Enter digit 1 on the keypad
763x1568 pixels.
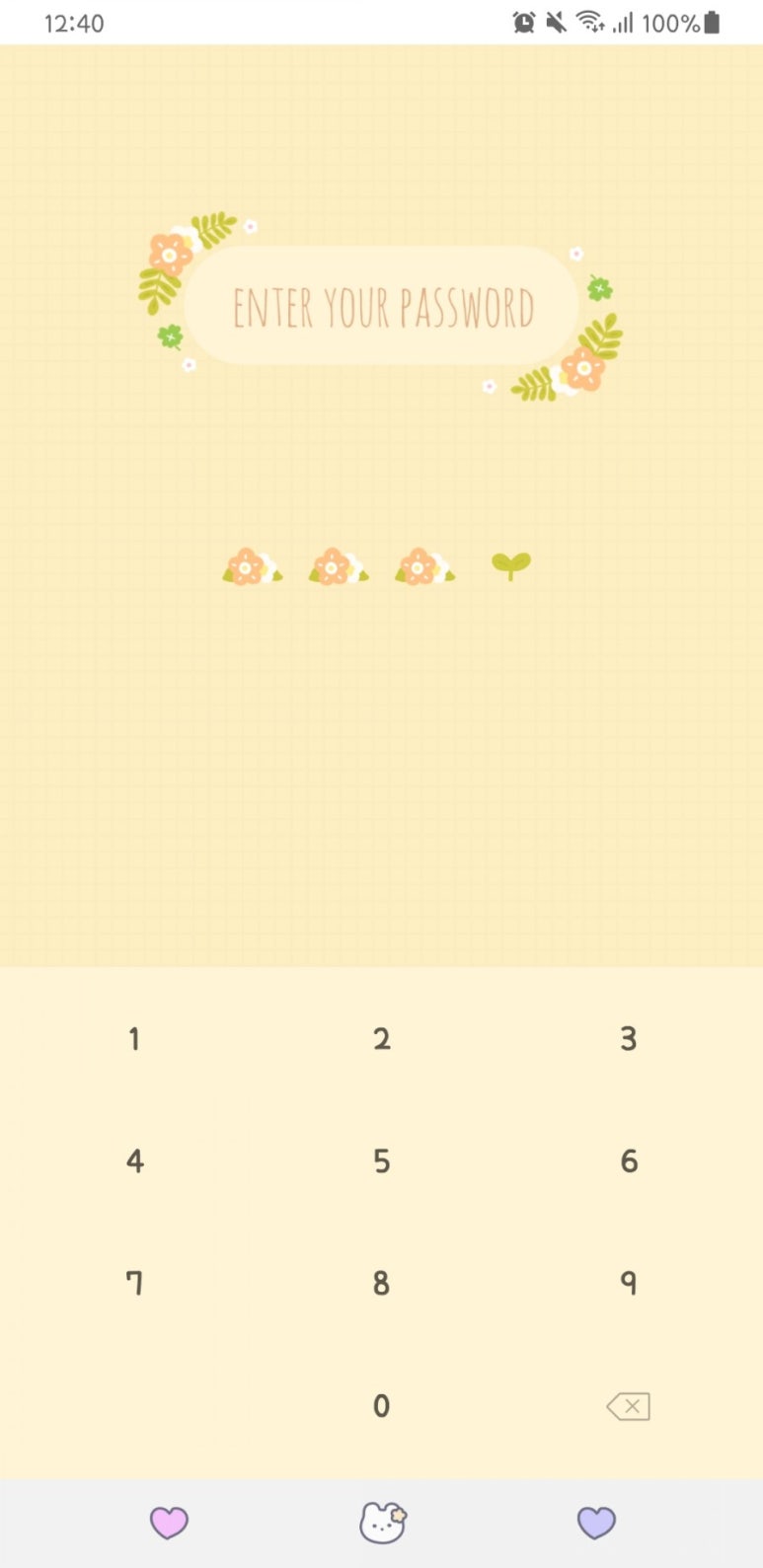click(134, 1038)
